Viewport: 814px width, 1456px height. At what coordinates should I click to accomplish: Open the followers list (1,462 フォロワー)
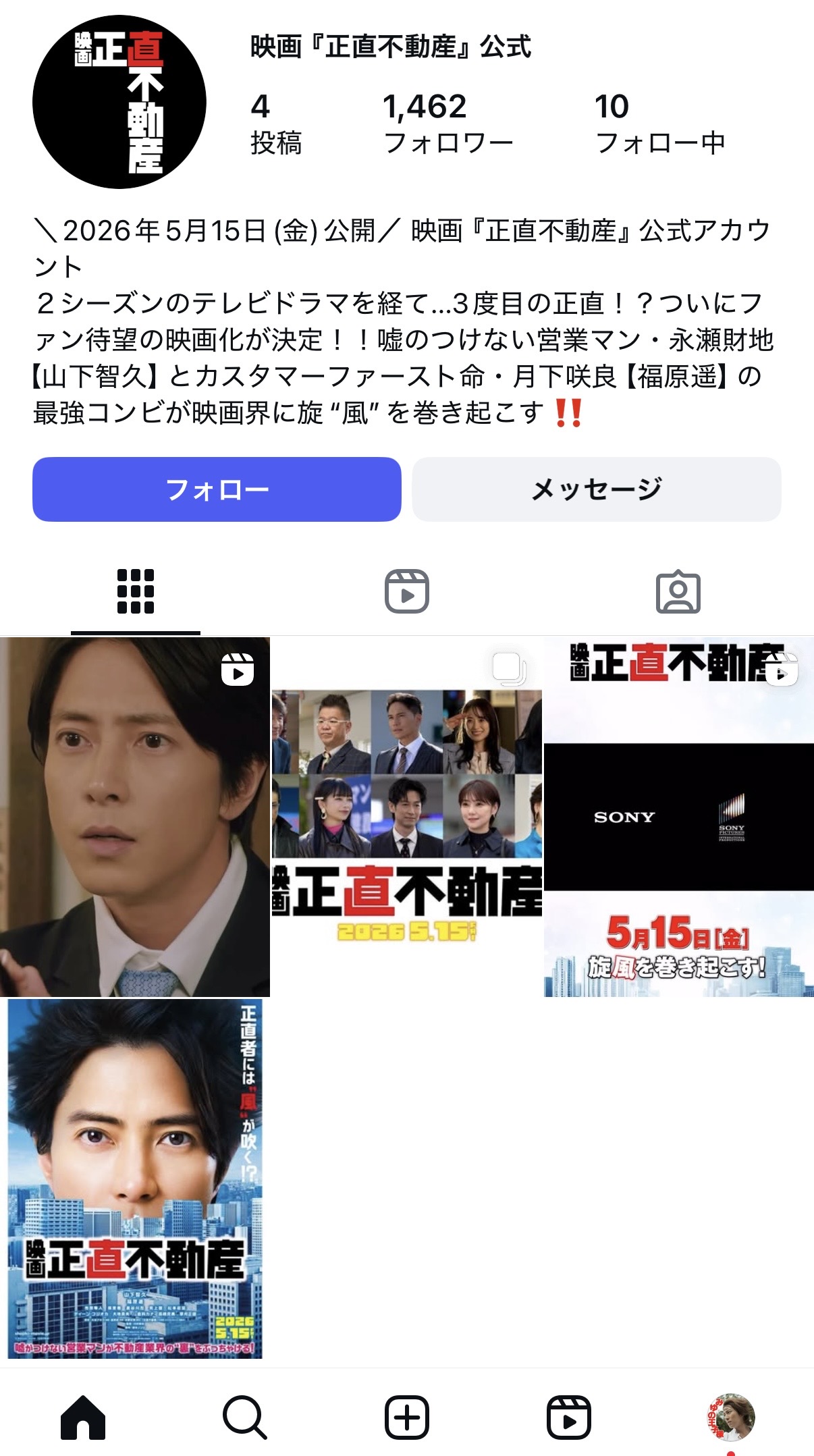(448, 124)
